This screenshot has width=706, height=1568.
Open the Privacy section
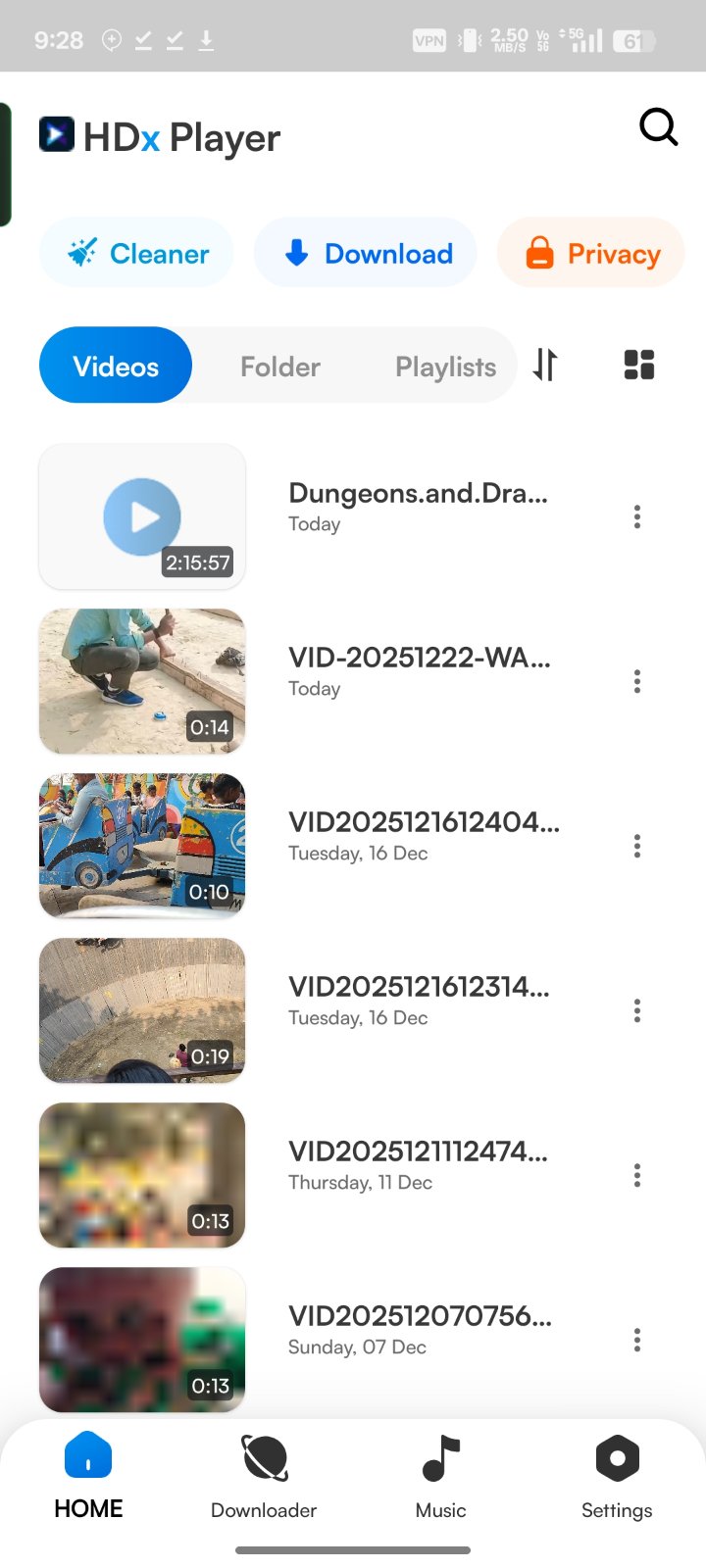coord(591,253)
